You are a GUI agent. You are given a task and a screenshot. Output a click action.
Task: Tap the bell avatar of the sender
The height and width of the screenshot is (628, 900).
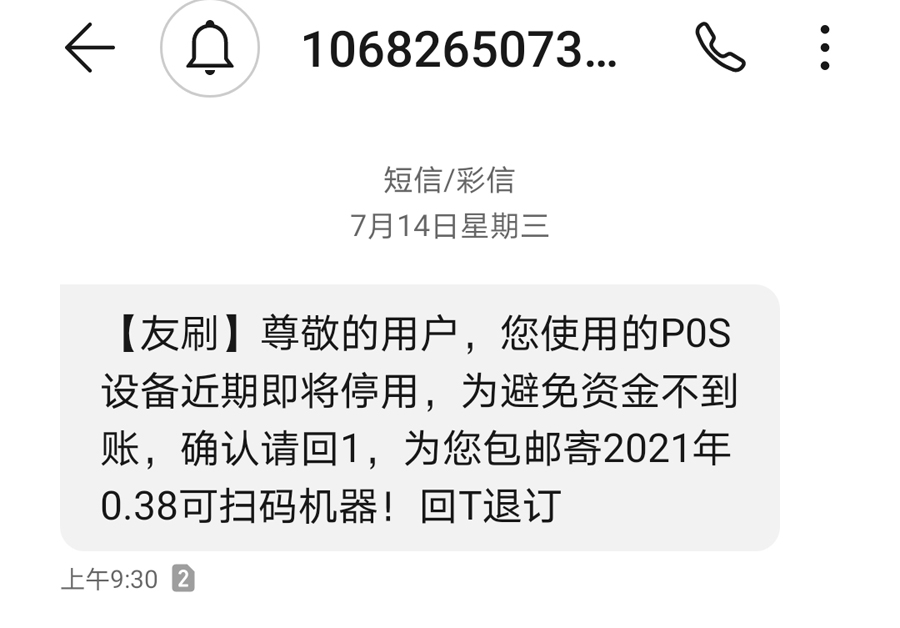210,47
